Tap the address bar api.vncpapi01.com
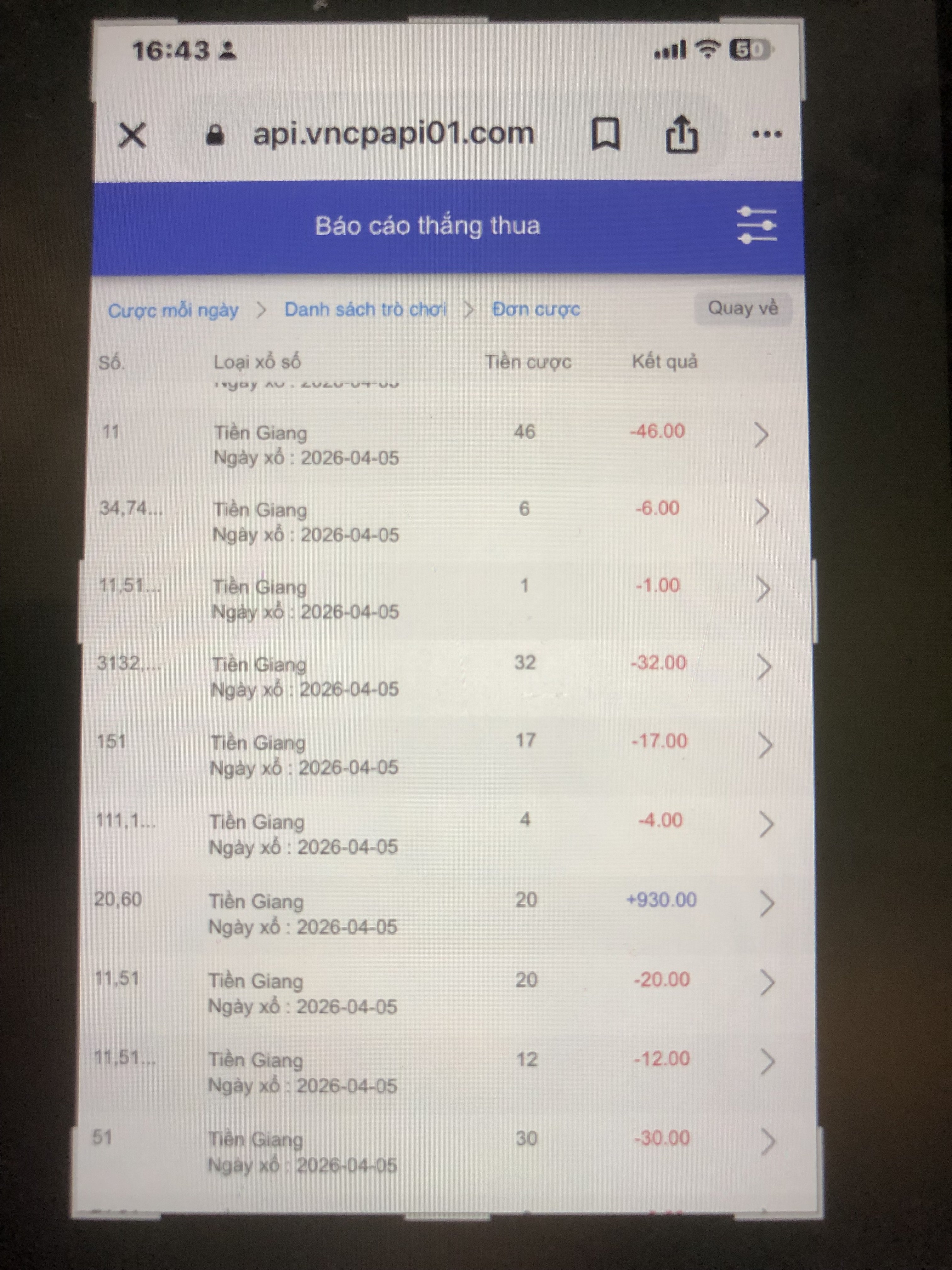The height and width of the screenshot is (1270, 952). pyautogui.click(x=394, y=135)
